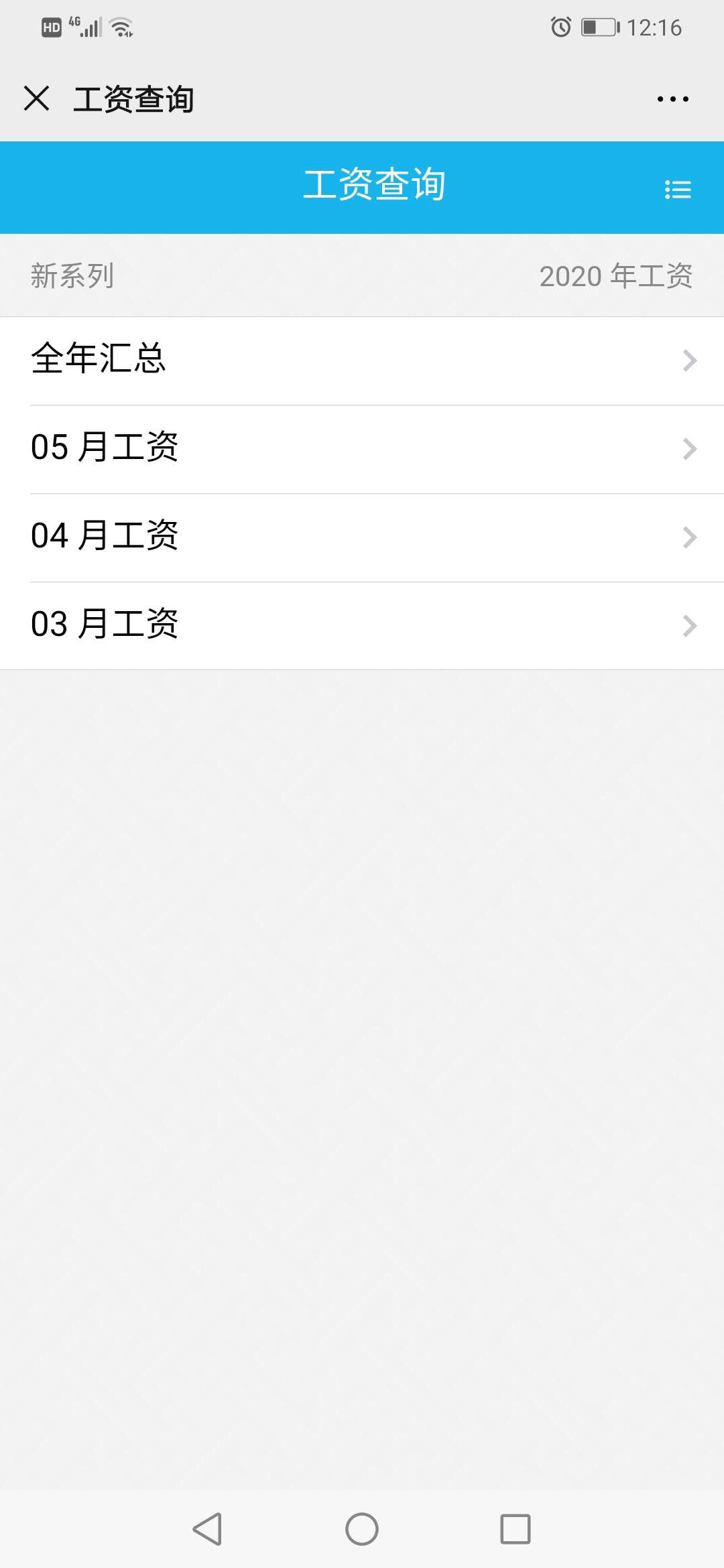Tap the 工资查询 title beside the X
724x1568 pixels.
[134, 98]
